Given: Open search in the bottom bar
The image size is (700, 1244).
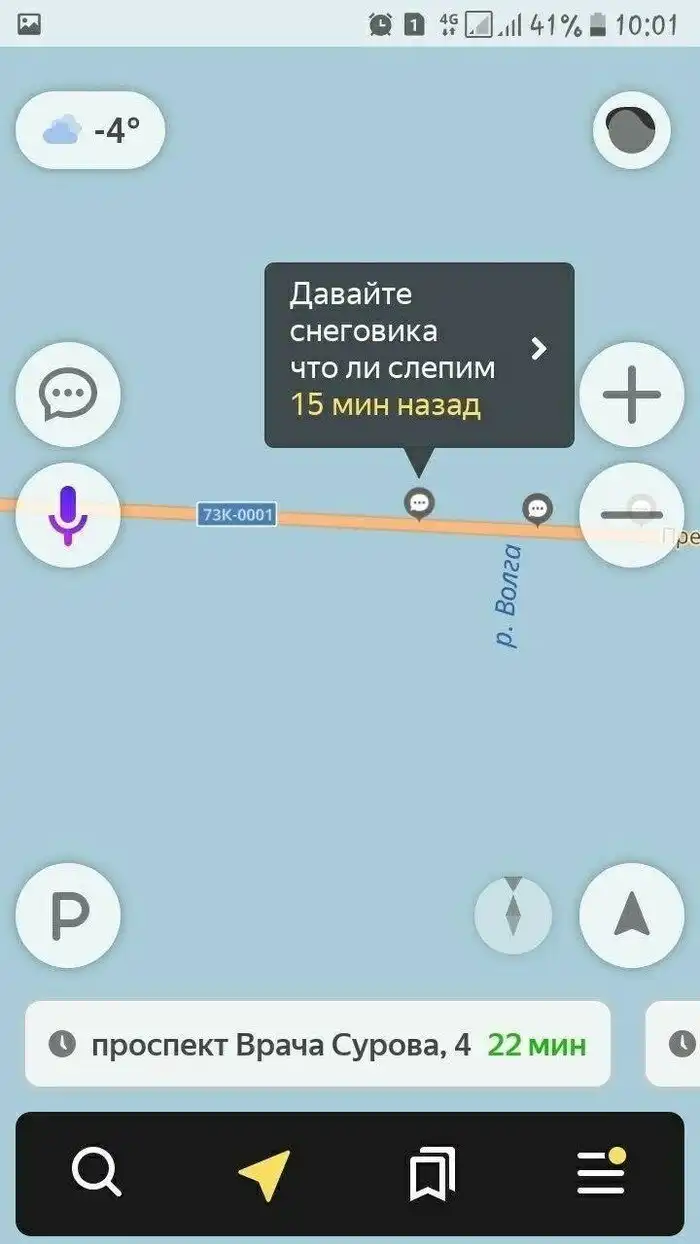Looking at the screenshot, I should pos(97,1173).
